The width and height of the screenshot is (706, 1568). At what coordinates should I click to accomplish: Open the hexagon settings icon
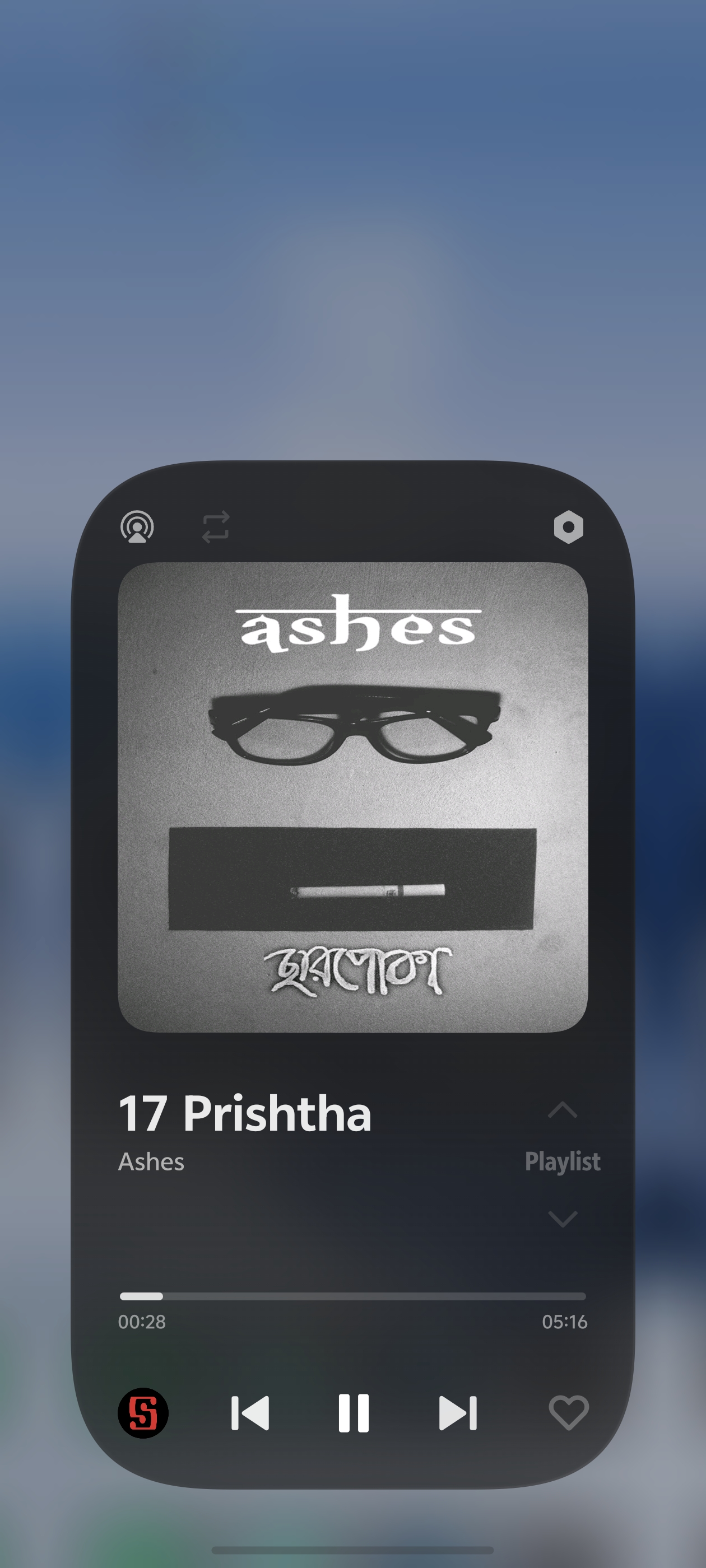568,526
